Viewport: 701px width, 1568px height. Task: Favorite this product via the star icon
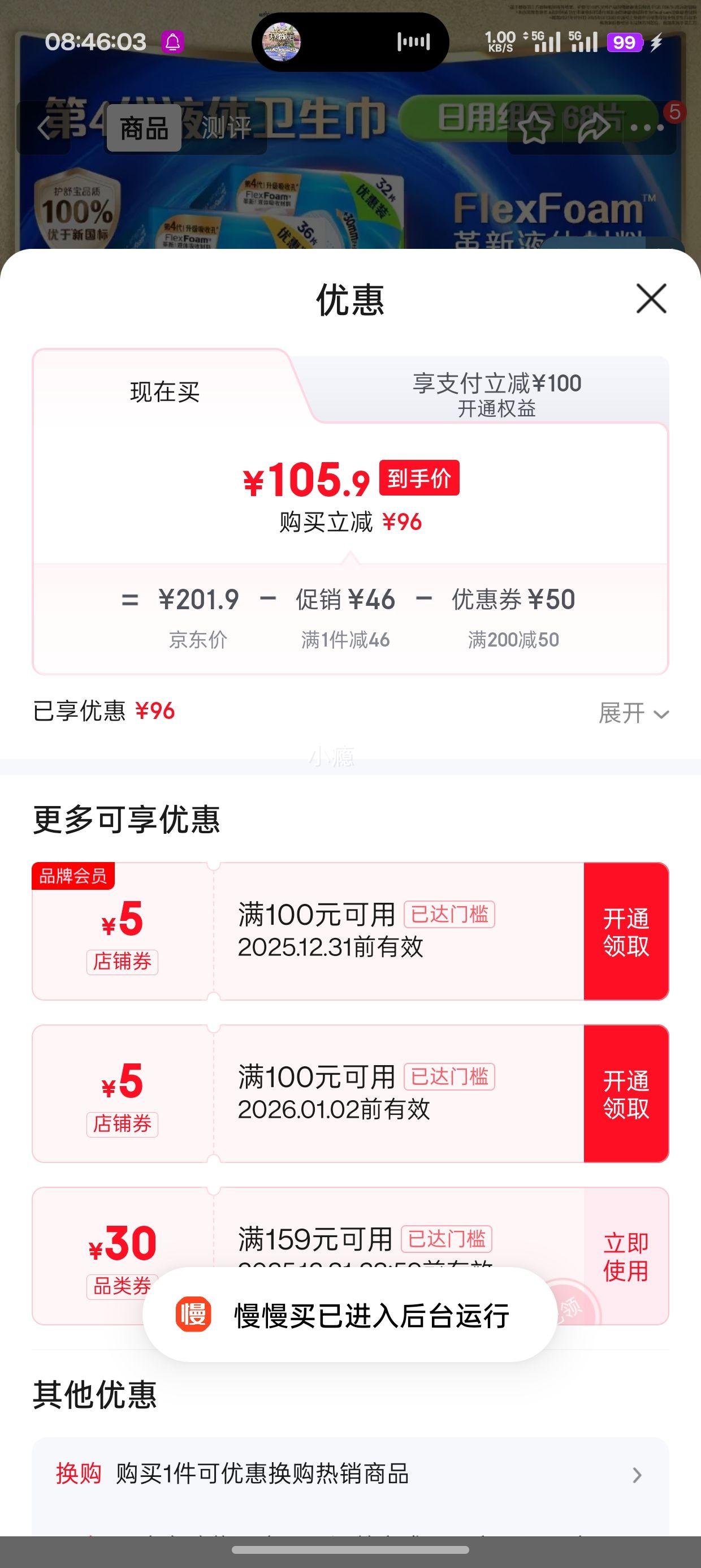534,127
